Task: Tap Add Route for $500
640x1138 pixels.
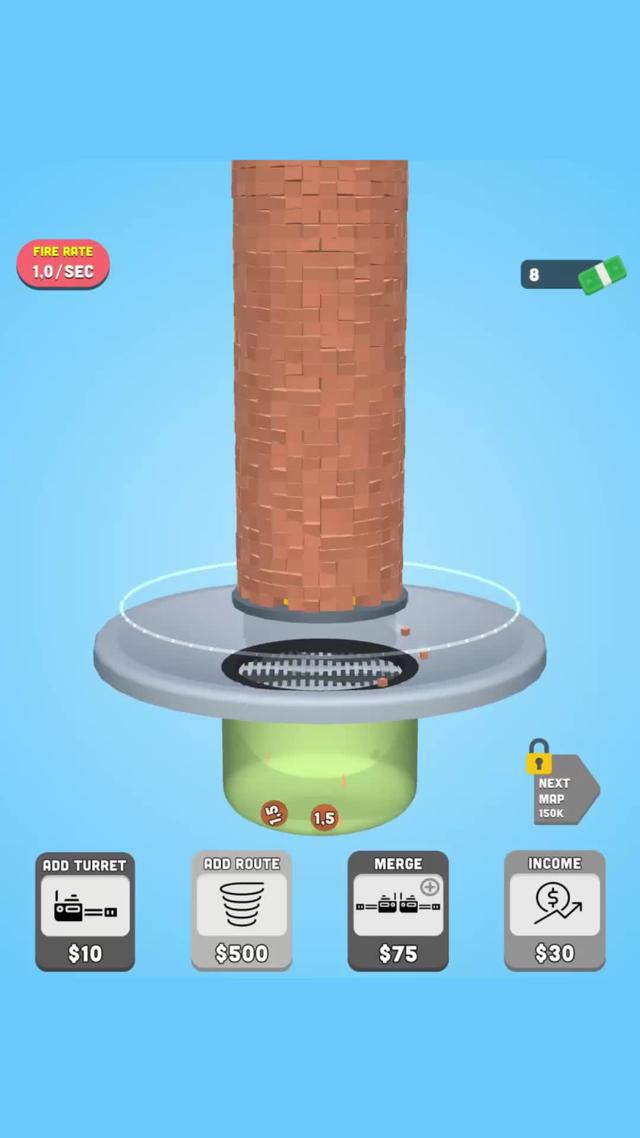Action: point(241,911)
